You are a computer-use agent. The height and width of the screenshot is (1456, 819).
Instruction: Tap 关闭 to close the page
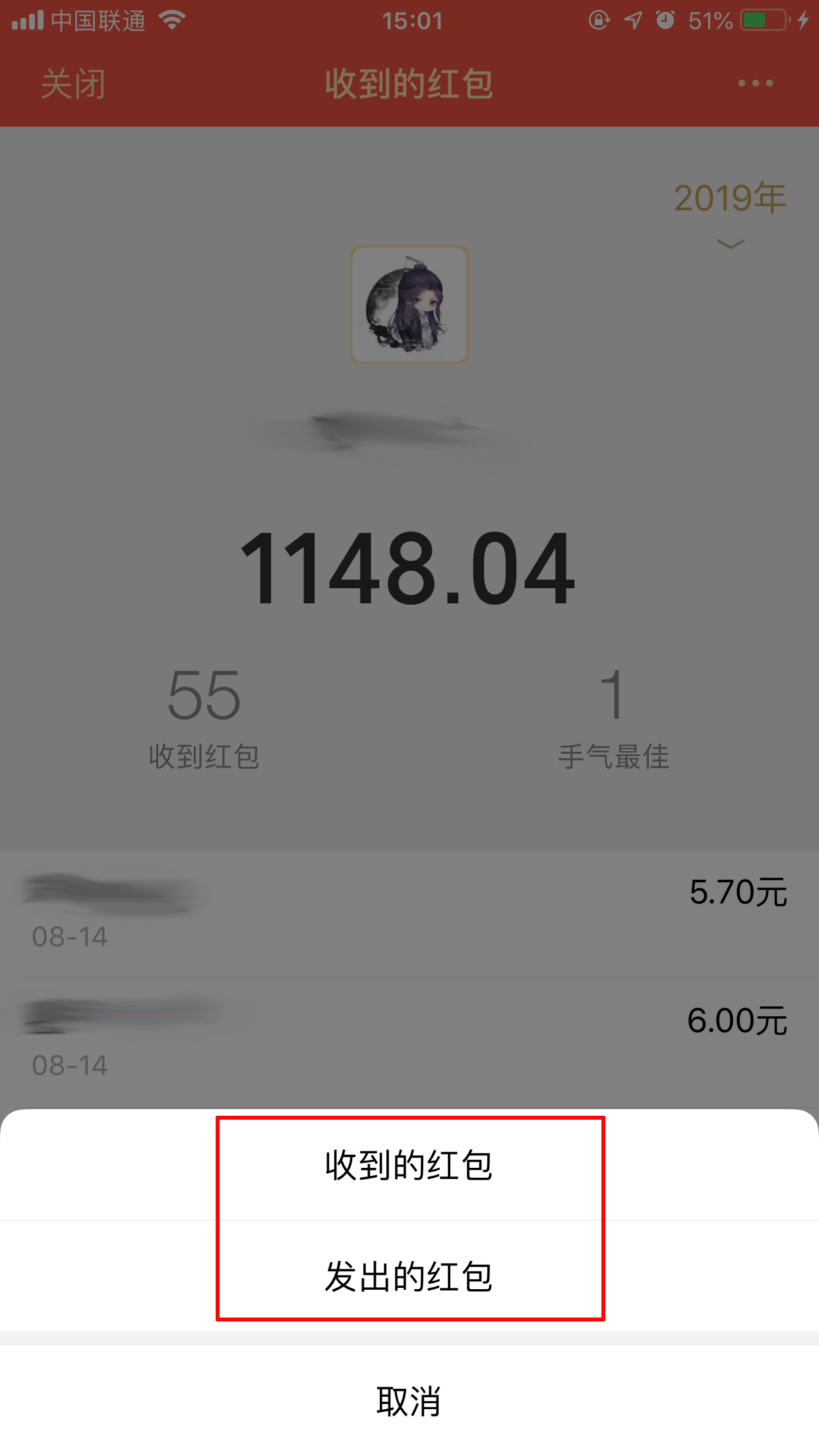tap(72, 83)
